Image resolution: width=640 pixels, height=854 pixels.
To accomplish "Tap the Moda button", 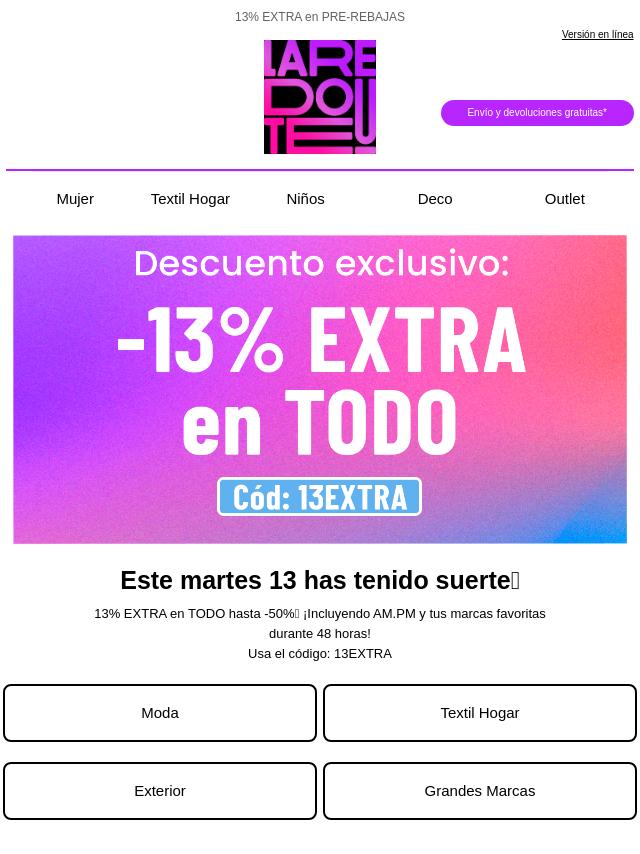I will [x=160, y=713].
